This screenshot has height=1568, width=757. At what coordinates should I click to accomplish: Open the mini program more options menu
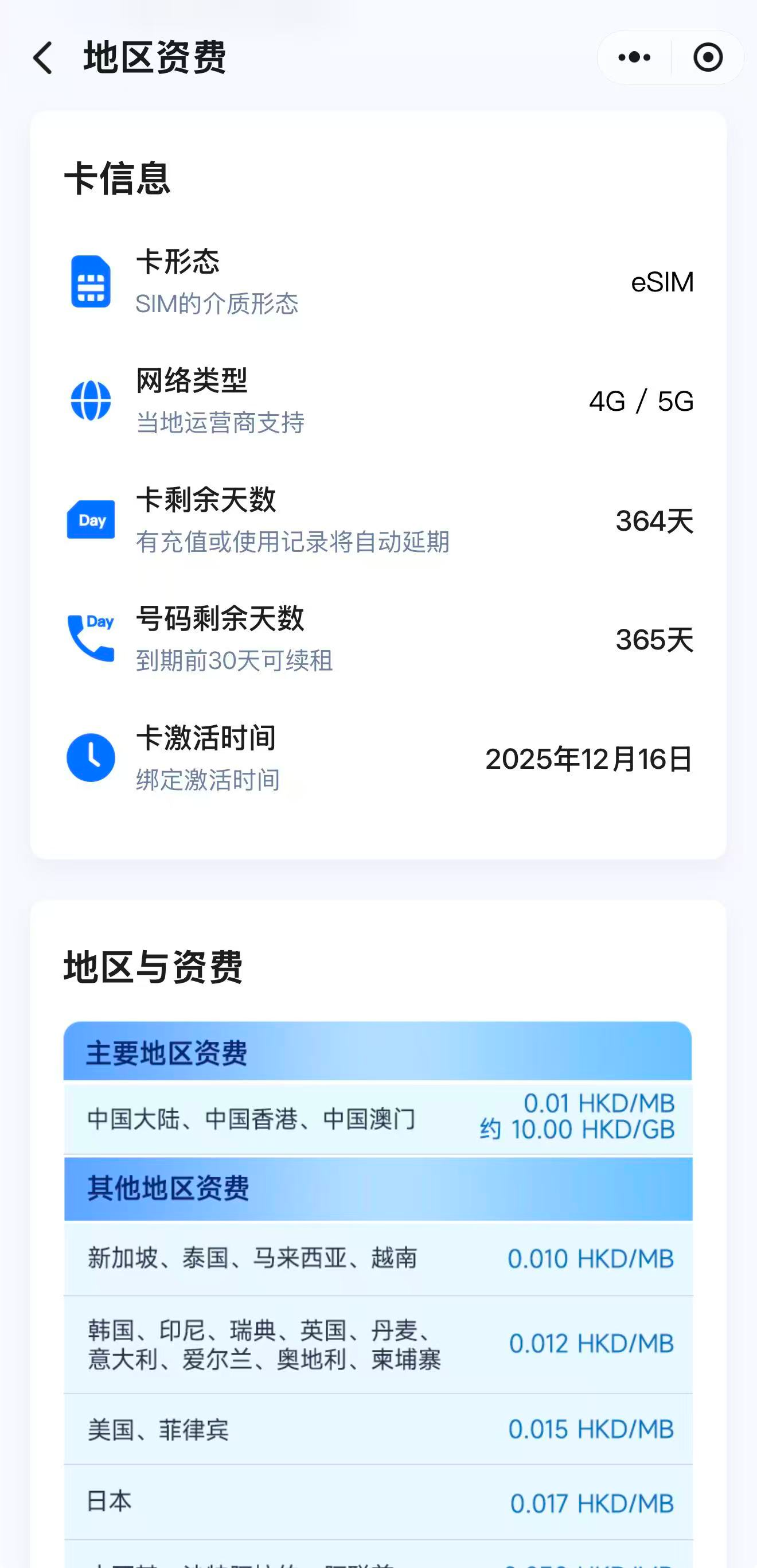pyautogui.click(x=634, y=58)
